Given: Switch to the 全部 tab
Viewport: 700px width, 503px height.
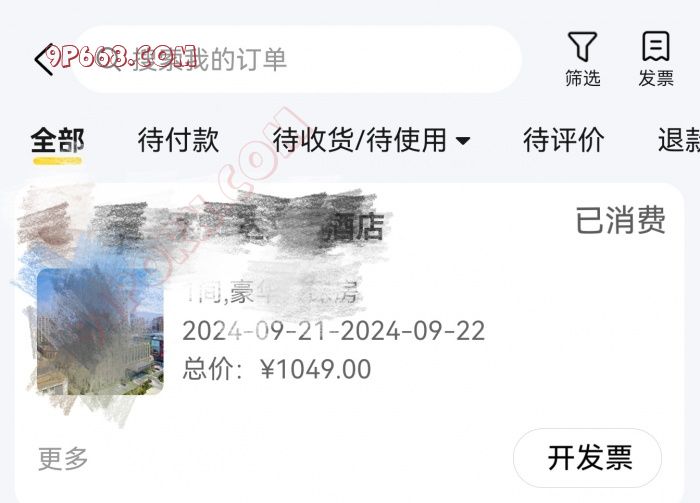Looking at the screenshot, I should click(x=57, y=140).
